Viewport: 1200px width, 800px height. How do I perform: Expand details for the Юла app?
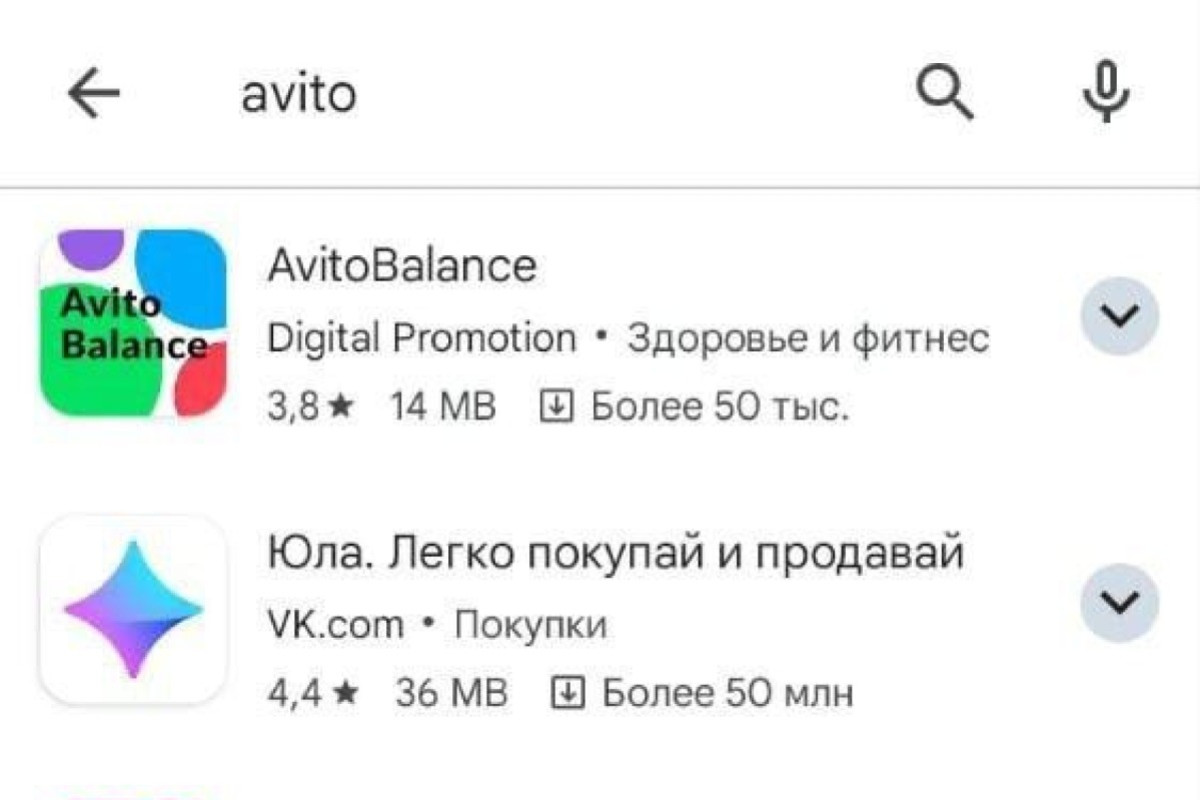[1119, 602]
